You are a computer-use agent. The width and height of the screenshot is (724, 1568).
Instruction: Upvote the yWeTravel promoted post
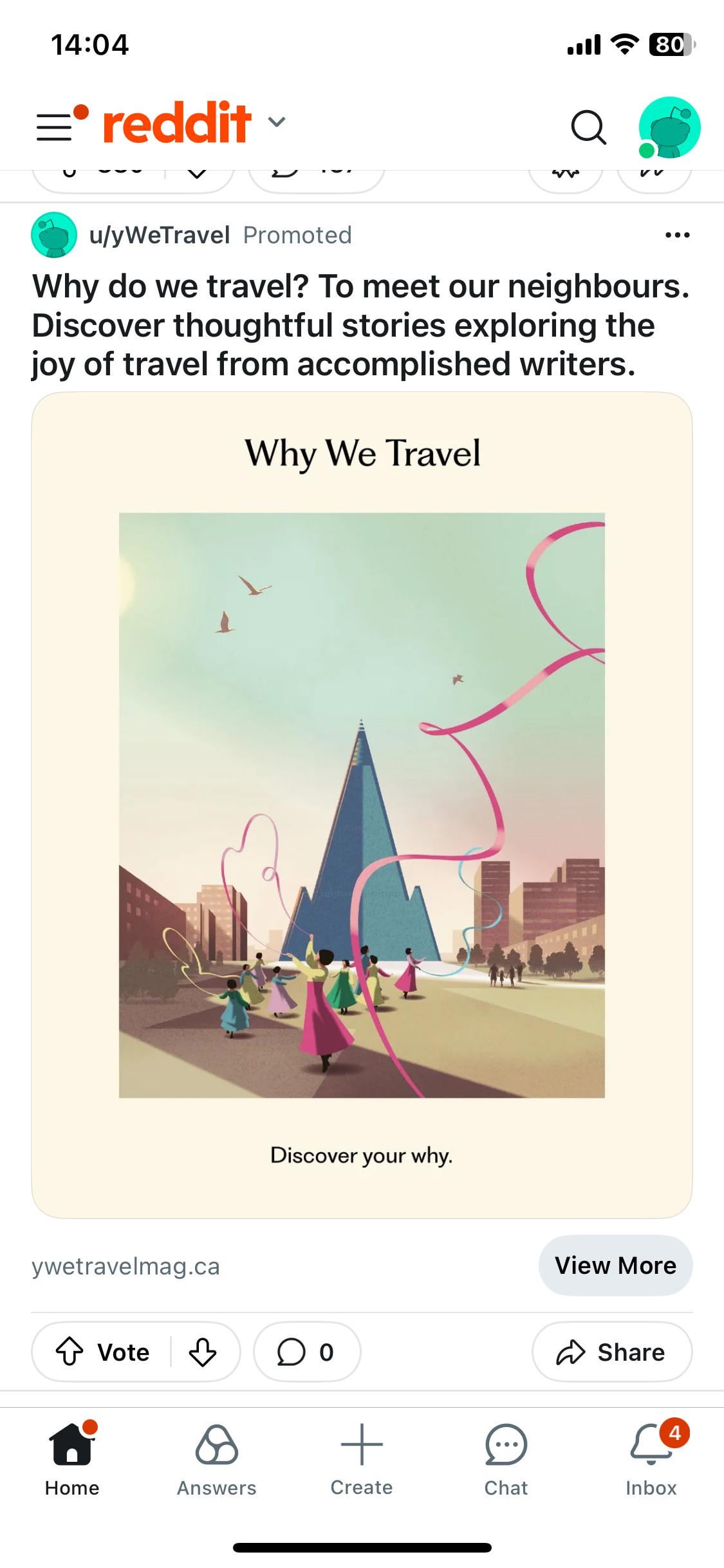[70, 1352]
